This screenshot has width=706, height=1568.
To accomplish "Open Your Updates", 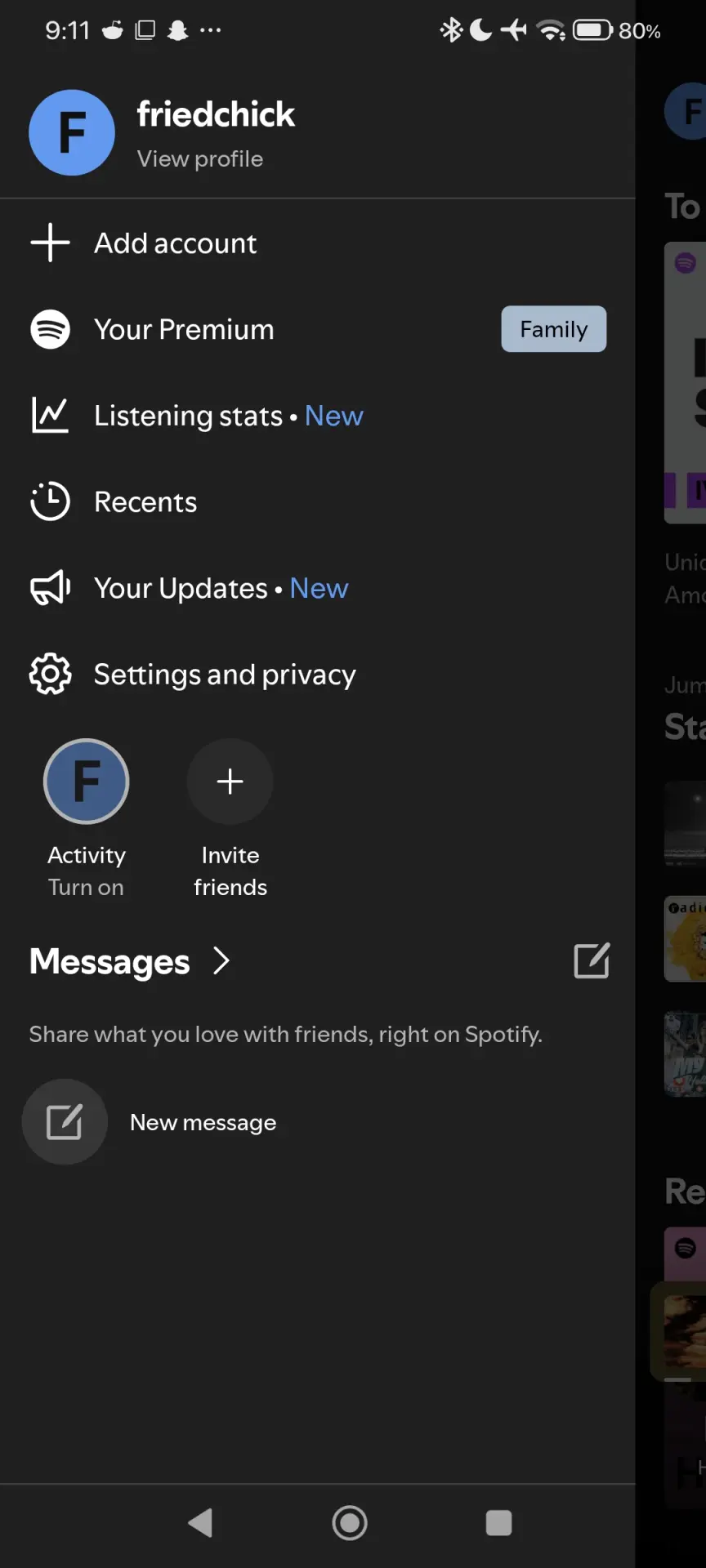I will (317, 588).
